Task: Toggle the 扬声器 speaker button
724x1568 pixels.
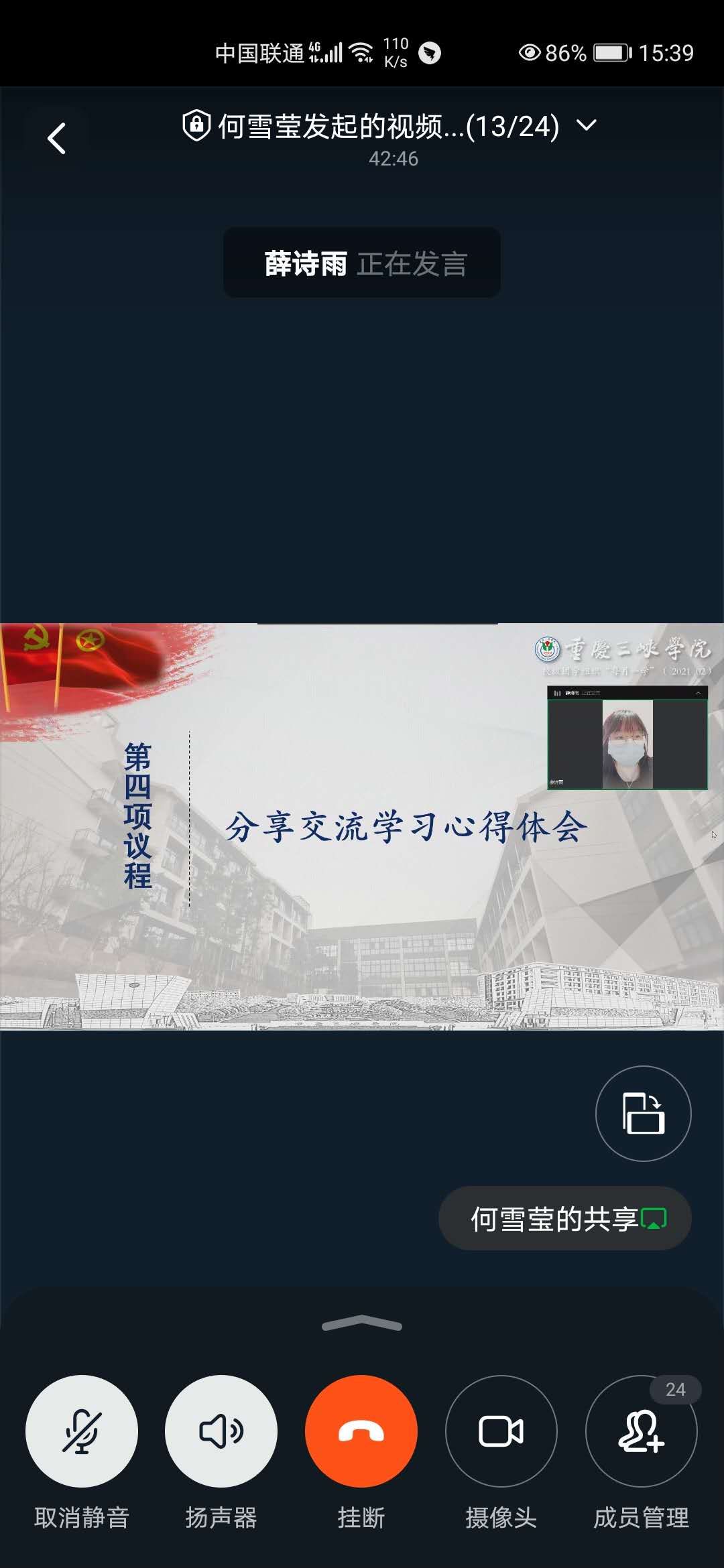Action: 221,1431
